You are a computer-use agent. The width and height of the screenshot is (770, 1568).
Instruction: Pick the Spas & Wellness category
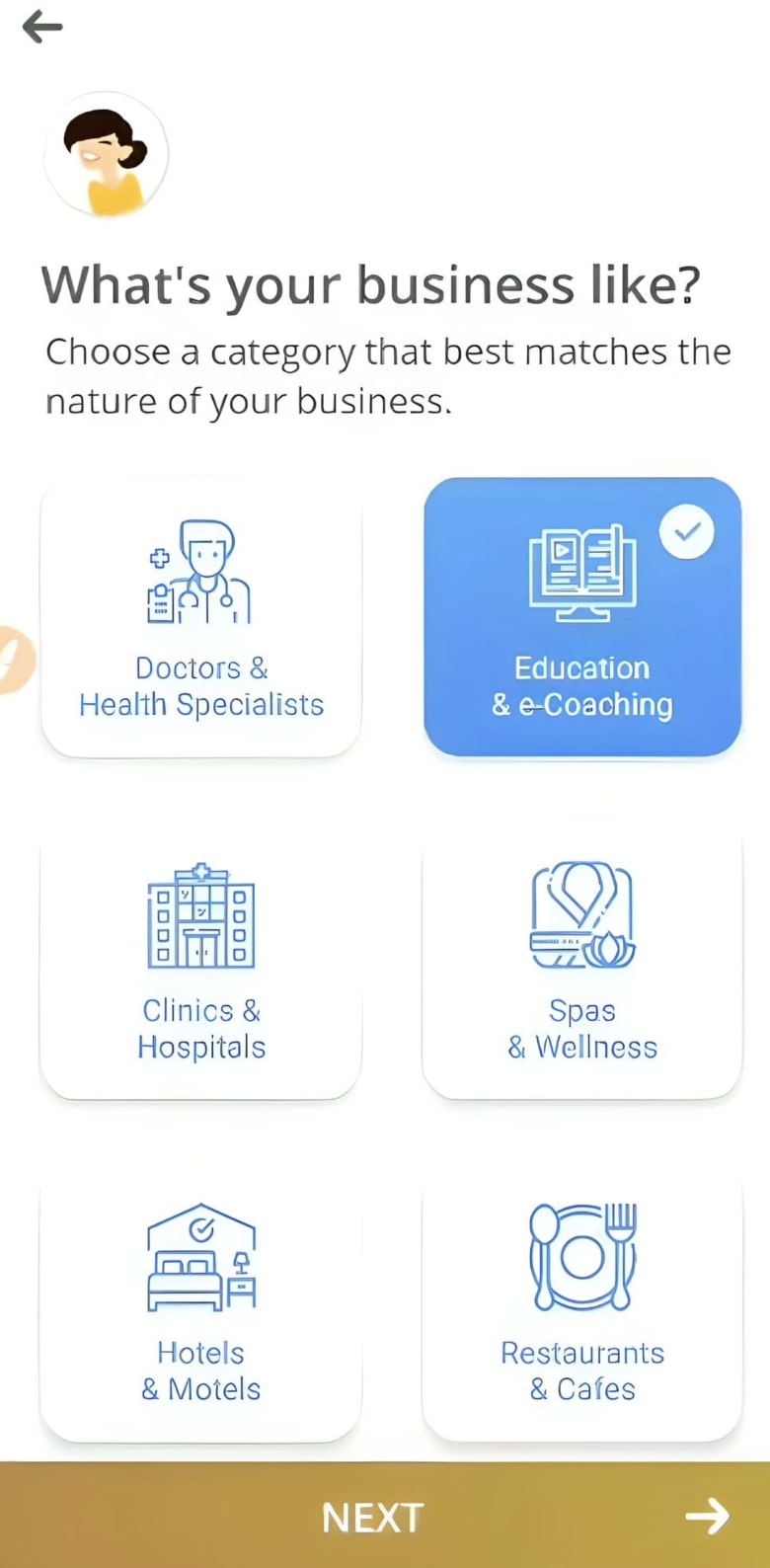click(x=582, y=960)
